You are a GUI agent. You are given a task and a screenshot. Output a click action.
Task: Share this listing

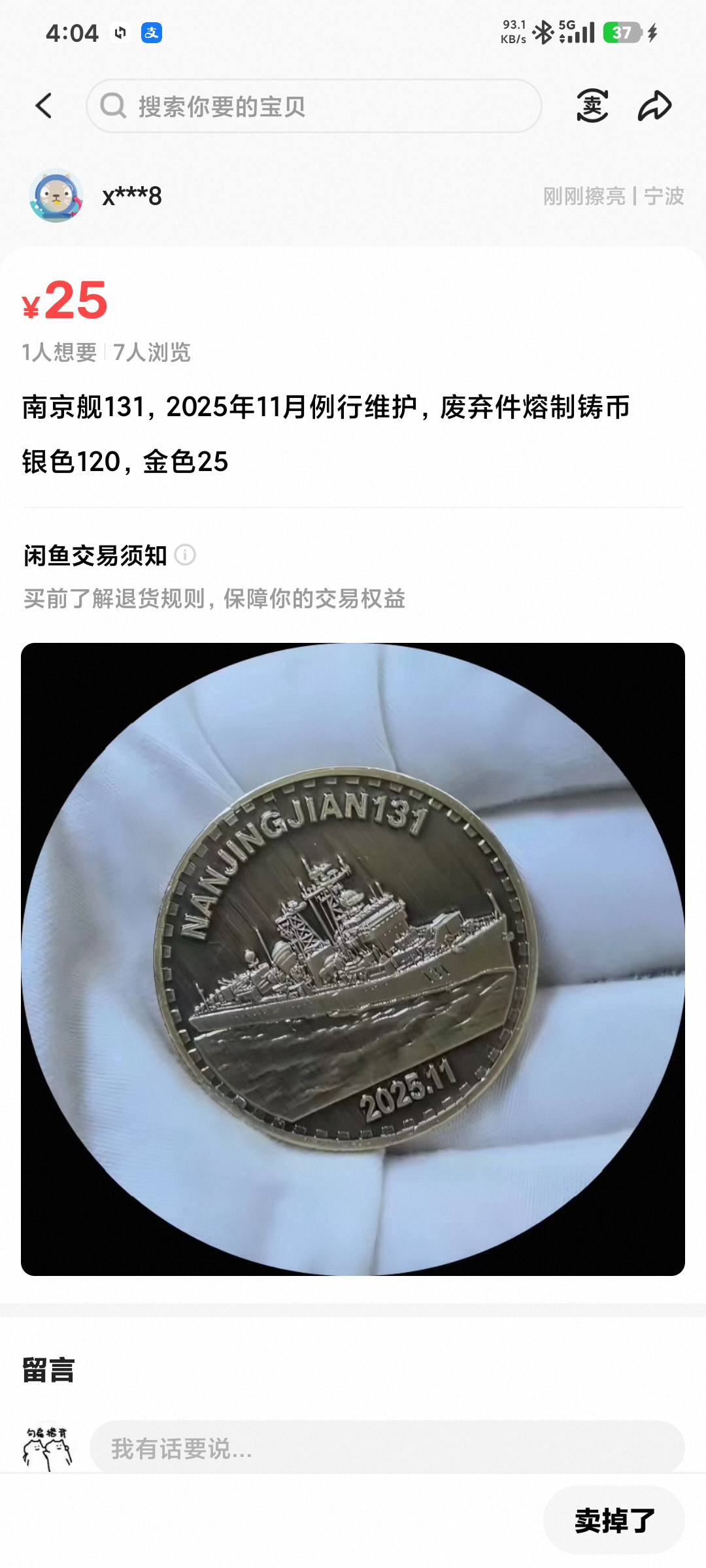pos(654,106)
